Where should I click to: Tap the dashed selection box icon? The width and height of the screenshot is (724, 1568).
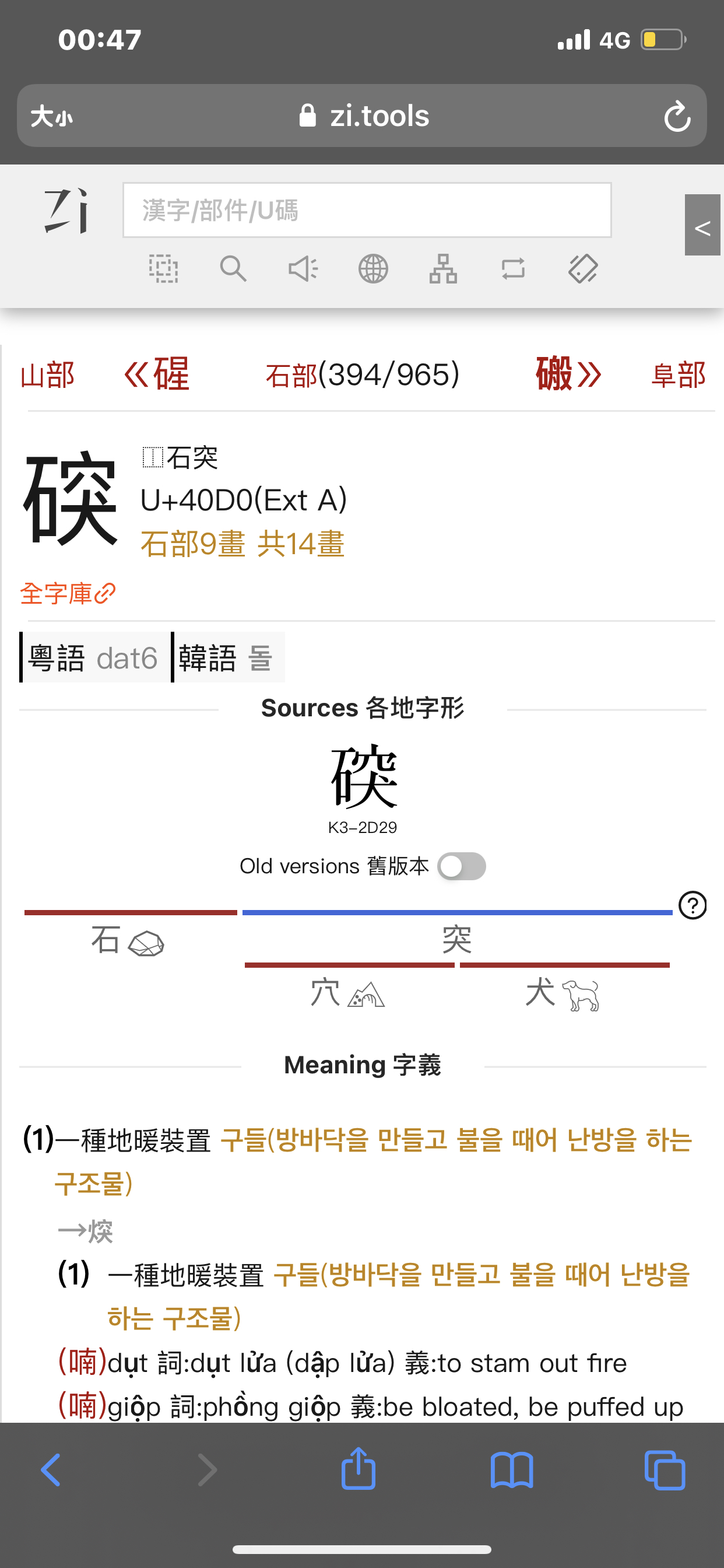click(x=164, y=268)
